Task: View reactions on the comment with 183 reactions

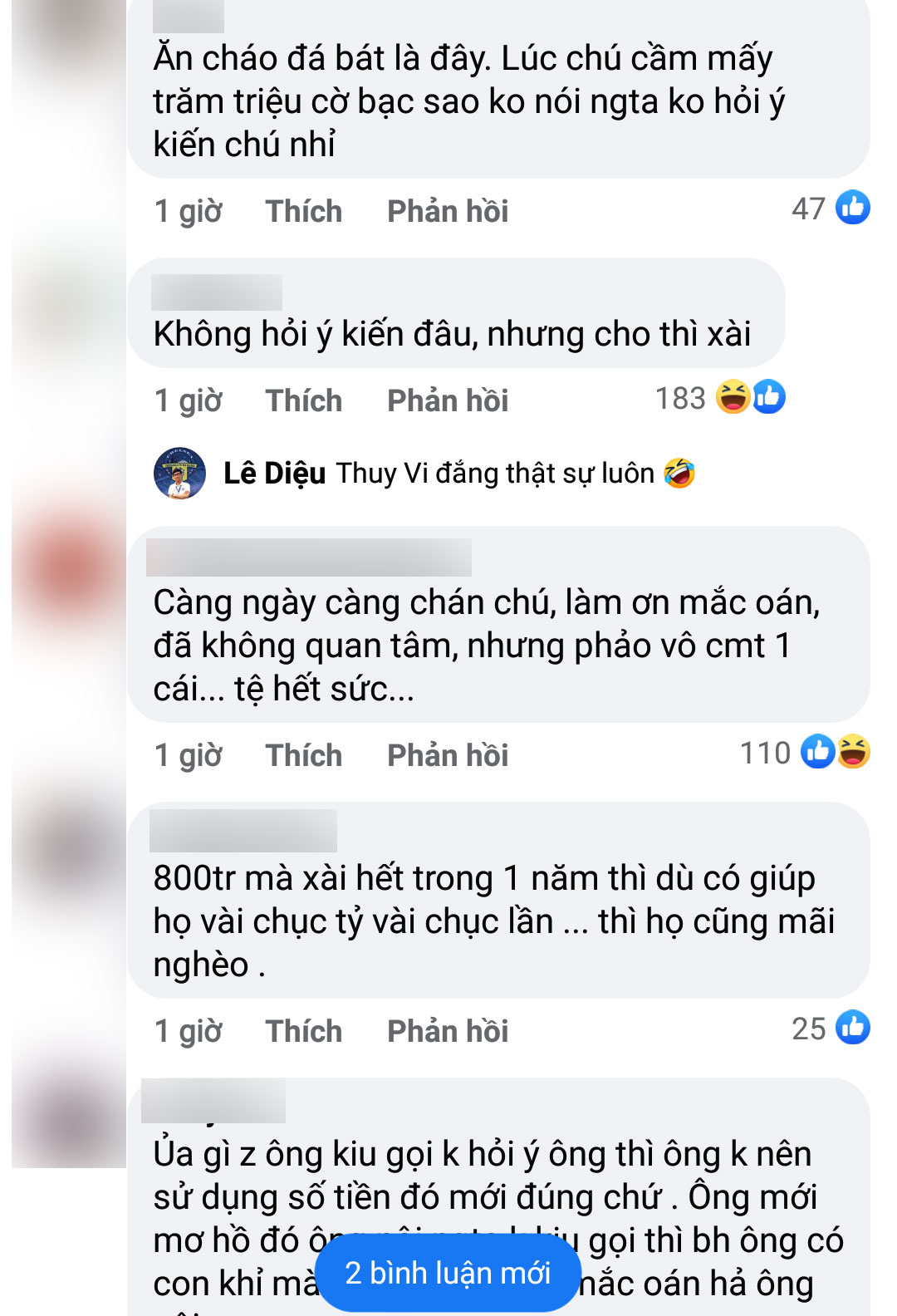Action: pyautogui.click(x=719, y=398)
